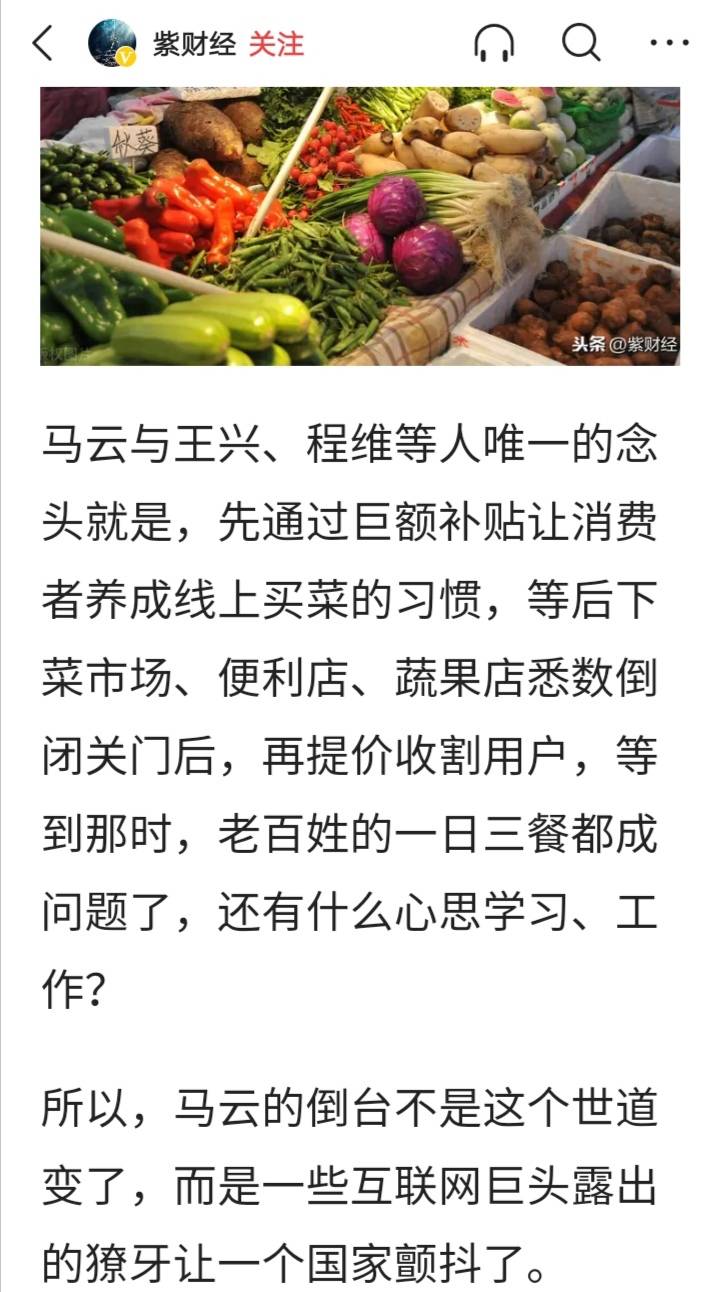
Task: Tap 关注 to follow 紫财经
Action: tap(276, 44)
